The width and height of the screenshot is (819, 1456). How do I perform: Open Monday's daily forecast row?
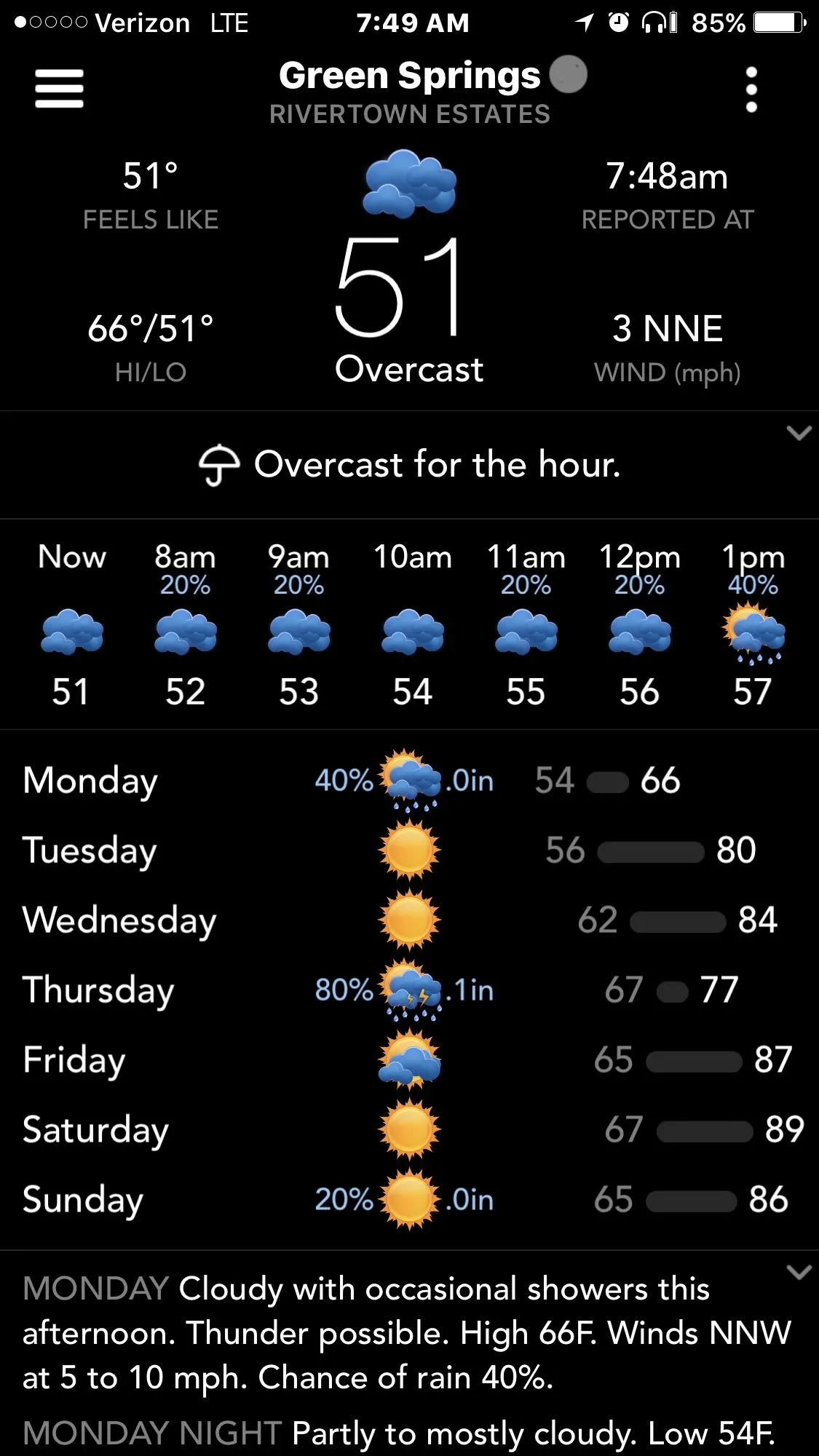pos(409,781)
